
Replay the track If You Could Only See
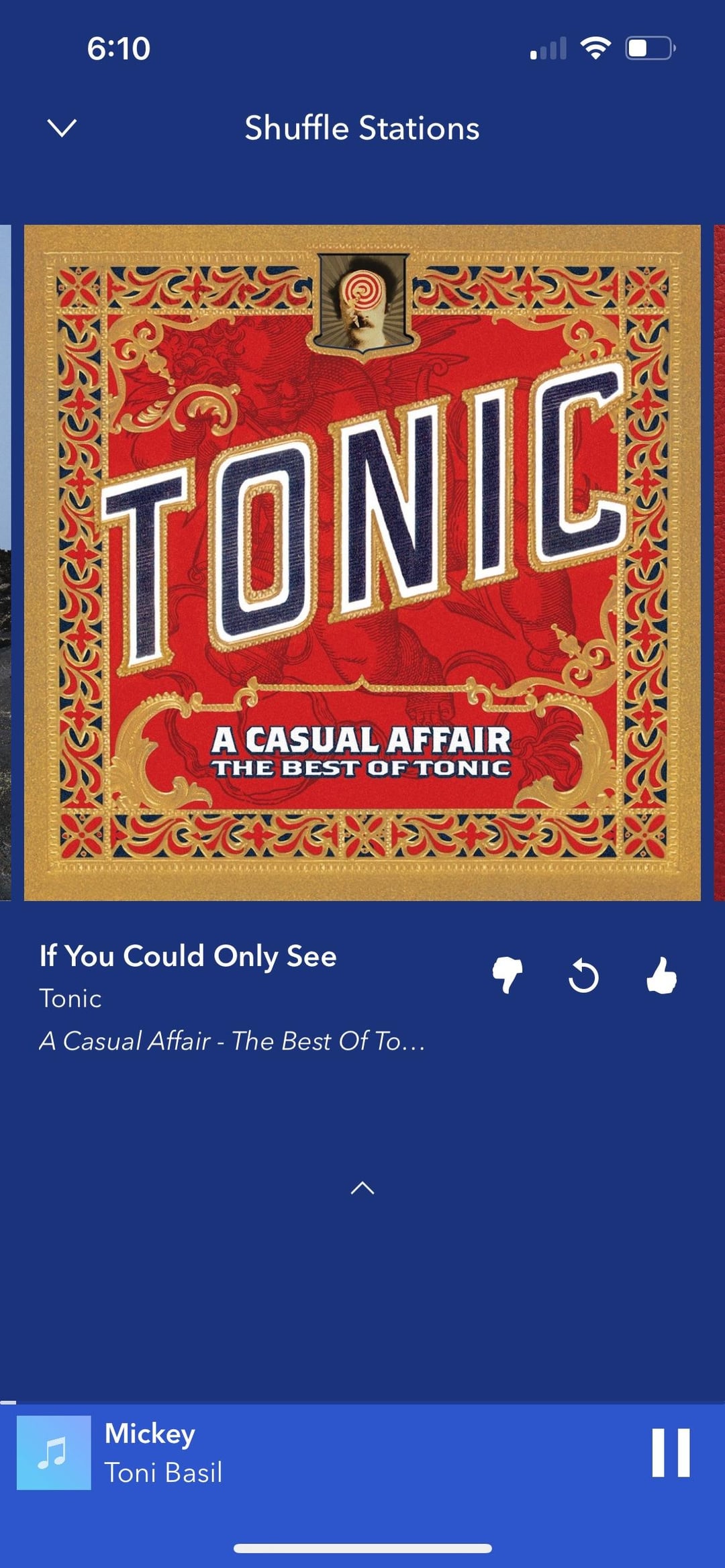tap(583, 976)
